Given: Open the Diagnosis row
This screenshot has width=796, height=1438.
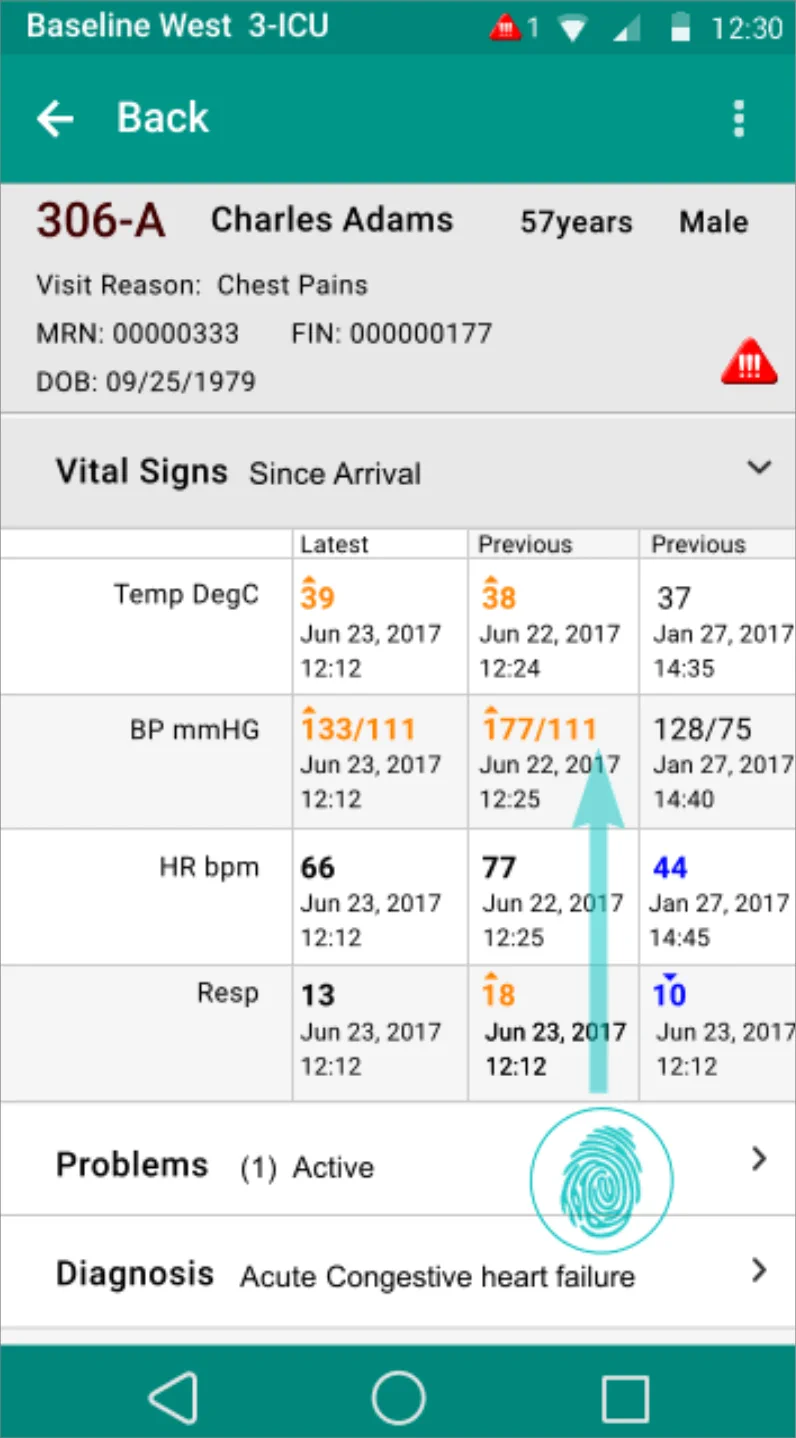Looking at the screenshot, I should pos(398,1273).
